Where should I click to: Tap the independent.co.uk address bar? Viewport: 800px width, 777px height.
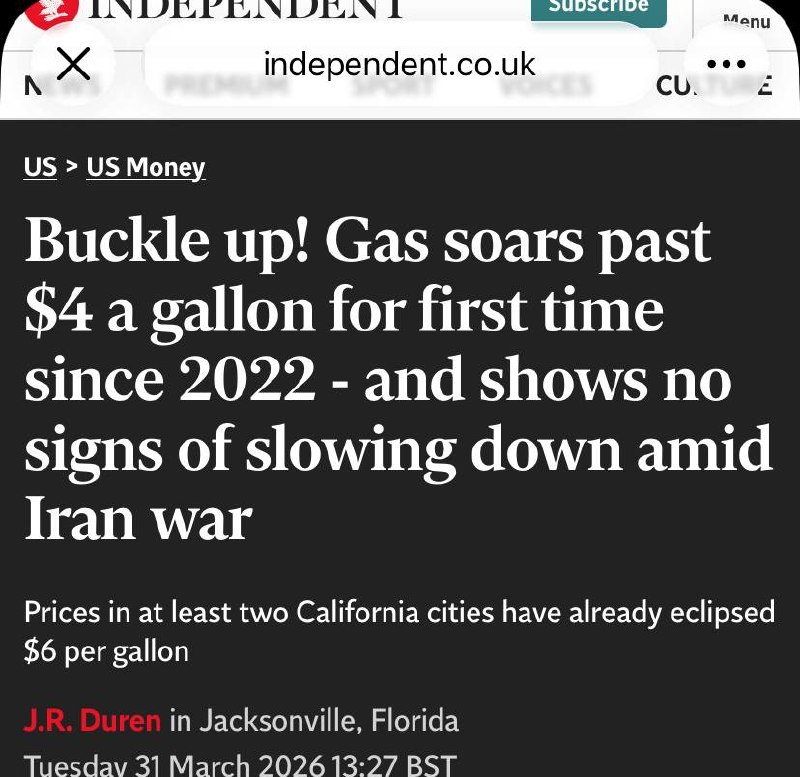click(400, 65)
